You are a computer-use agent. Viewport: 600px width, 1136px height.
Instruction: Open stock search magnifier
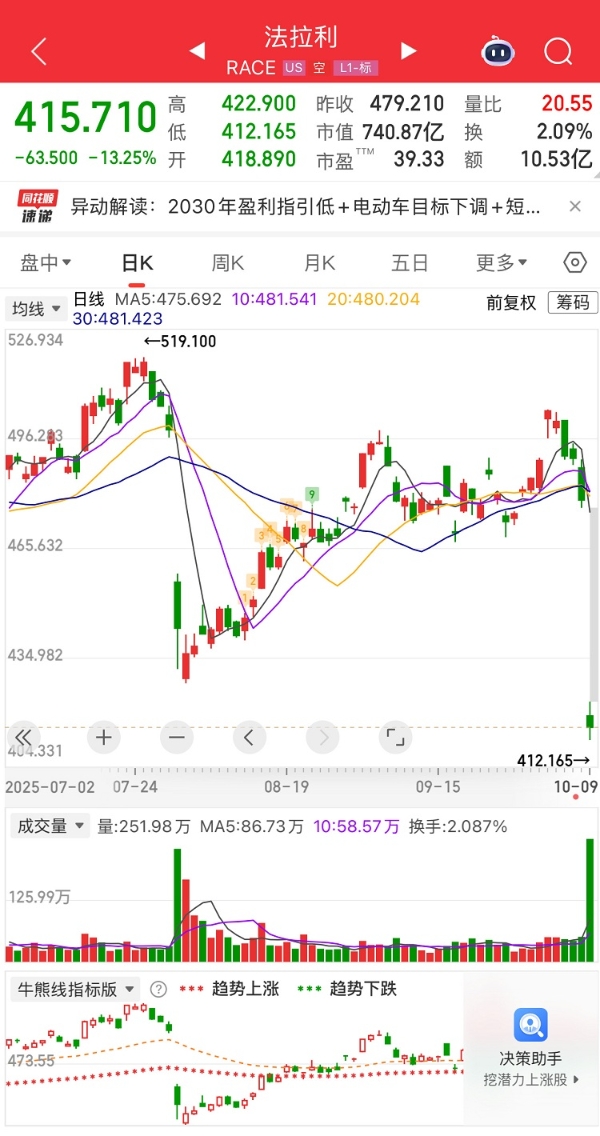558,51
